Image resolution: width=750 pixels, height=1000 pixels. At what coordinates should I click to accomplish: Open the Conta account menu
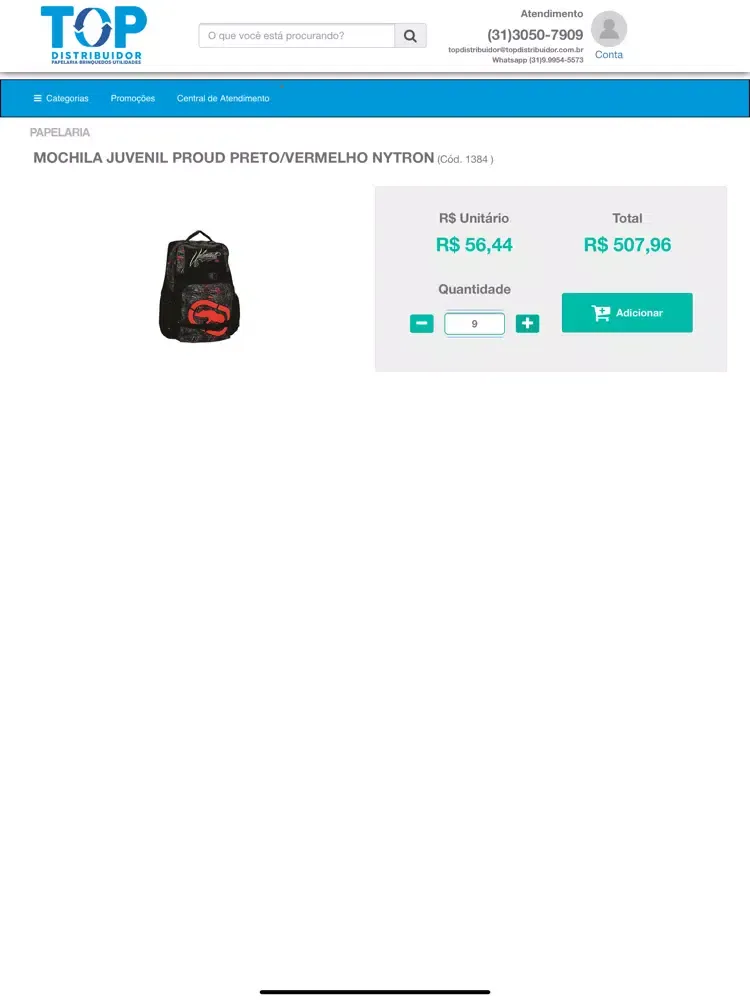(609, 36)
